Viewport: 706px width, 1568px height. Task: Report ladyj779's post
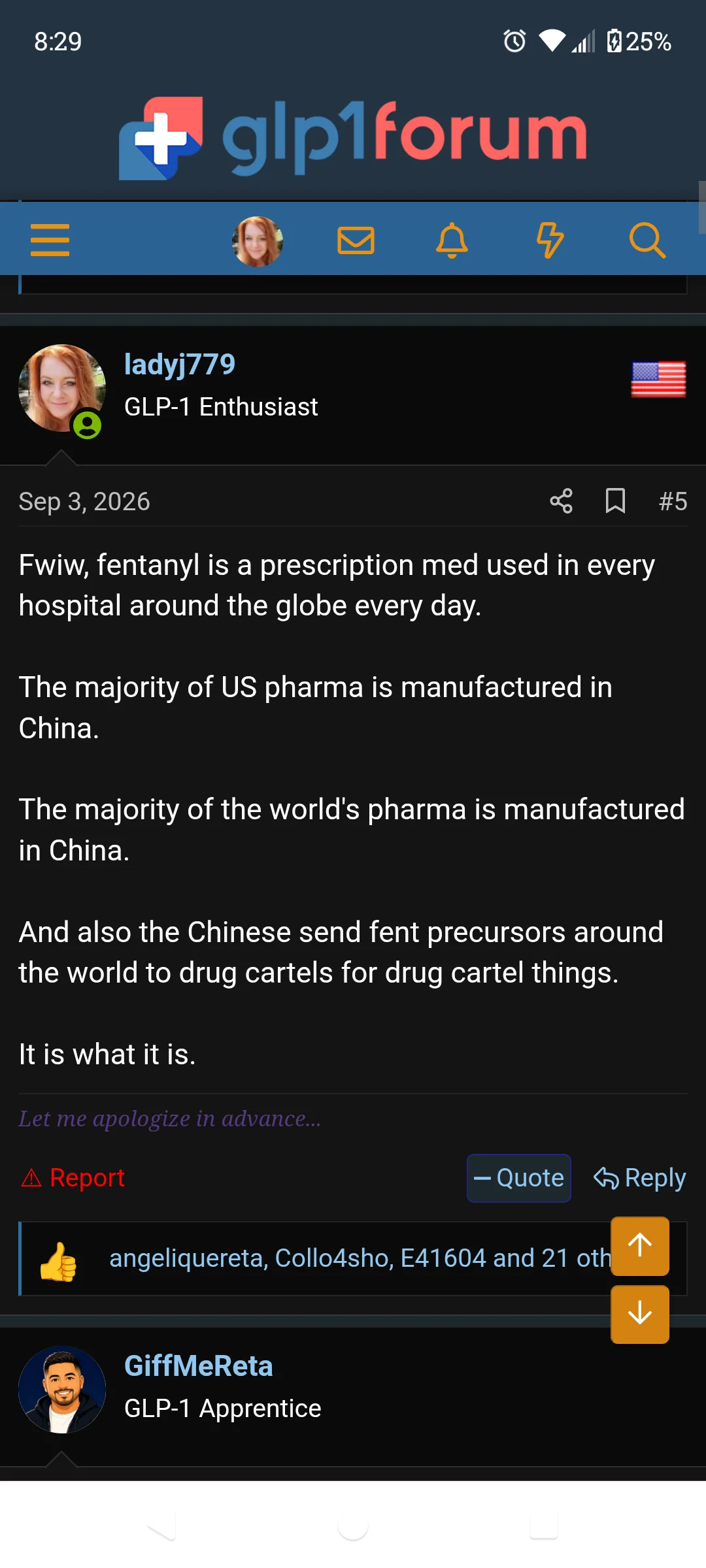tap(73, 1178)
